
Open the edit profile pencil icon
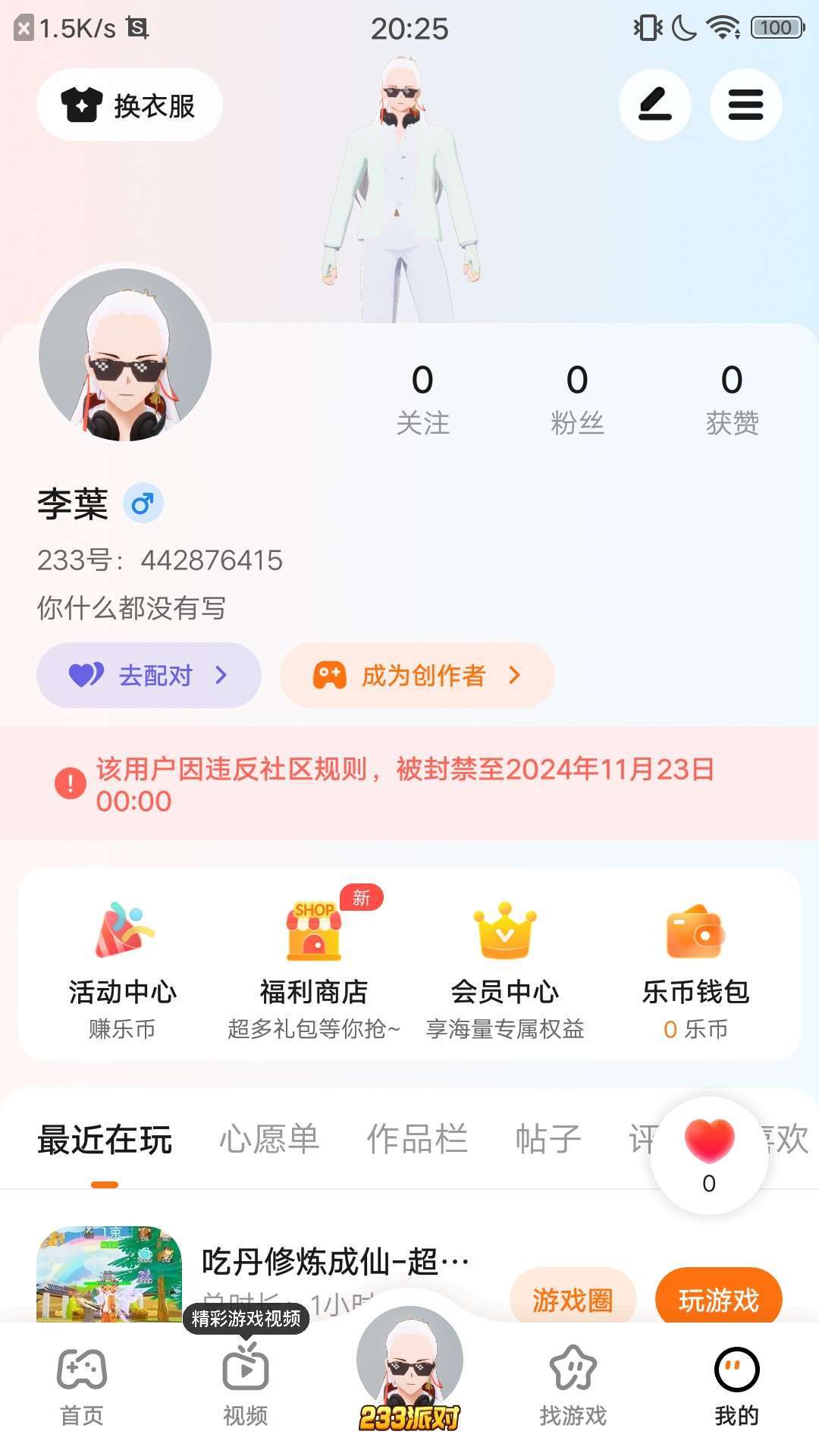point(654,105)
